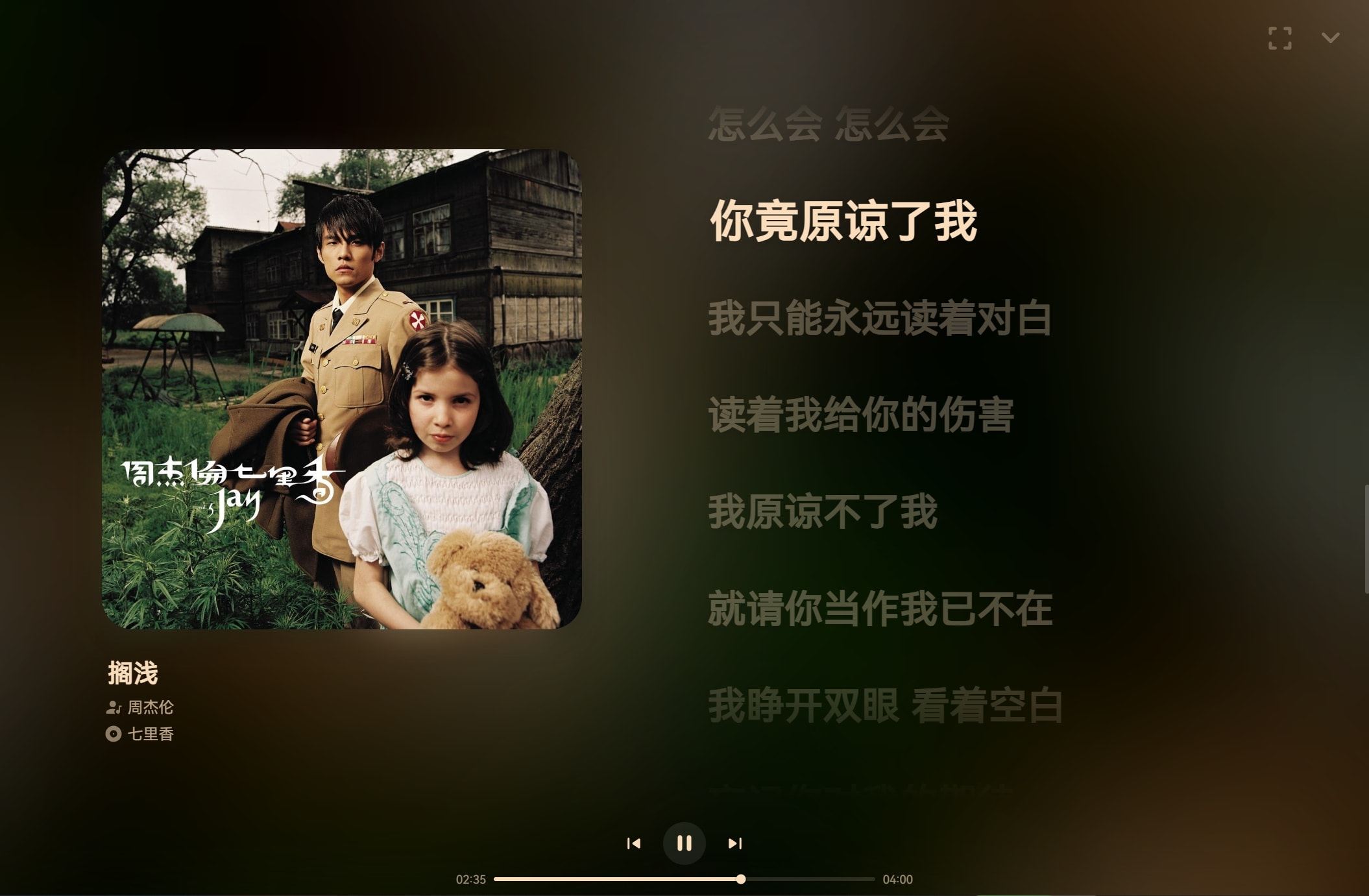Enter fullscreen mode
Screen dimensions: 1369x896
tap(1279, 38)
